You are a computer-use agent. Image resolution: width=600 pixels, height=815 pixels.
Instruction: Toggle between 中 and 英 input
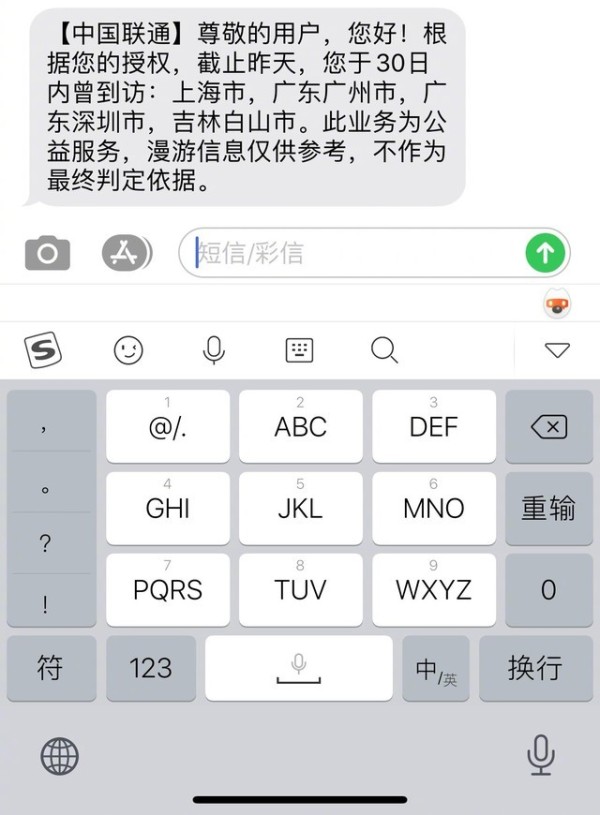436,669
